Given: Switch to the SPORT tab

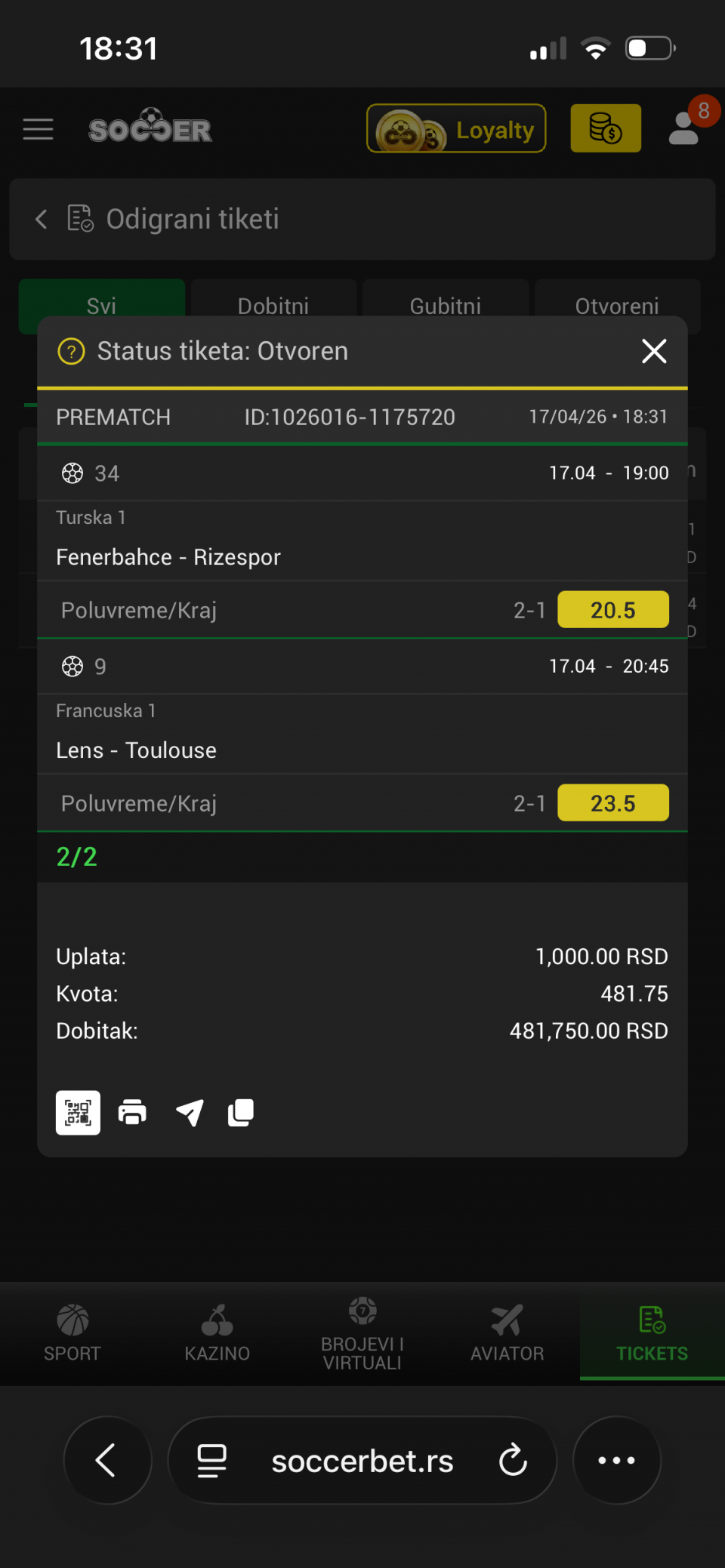Looking at the screenshot, I should pos(72,1333).
